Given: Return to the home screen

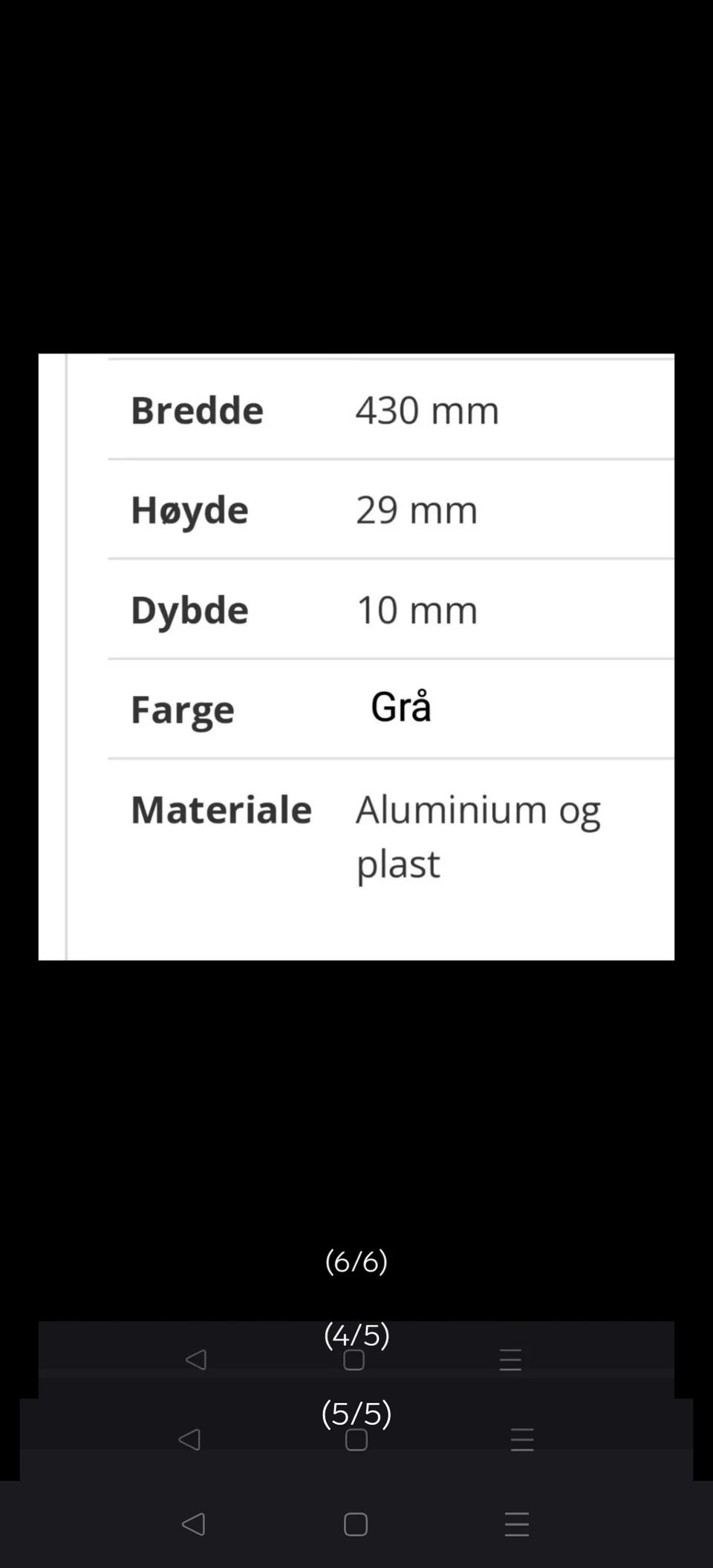Looking at the screenshot, I should click(356, 1524).
